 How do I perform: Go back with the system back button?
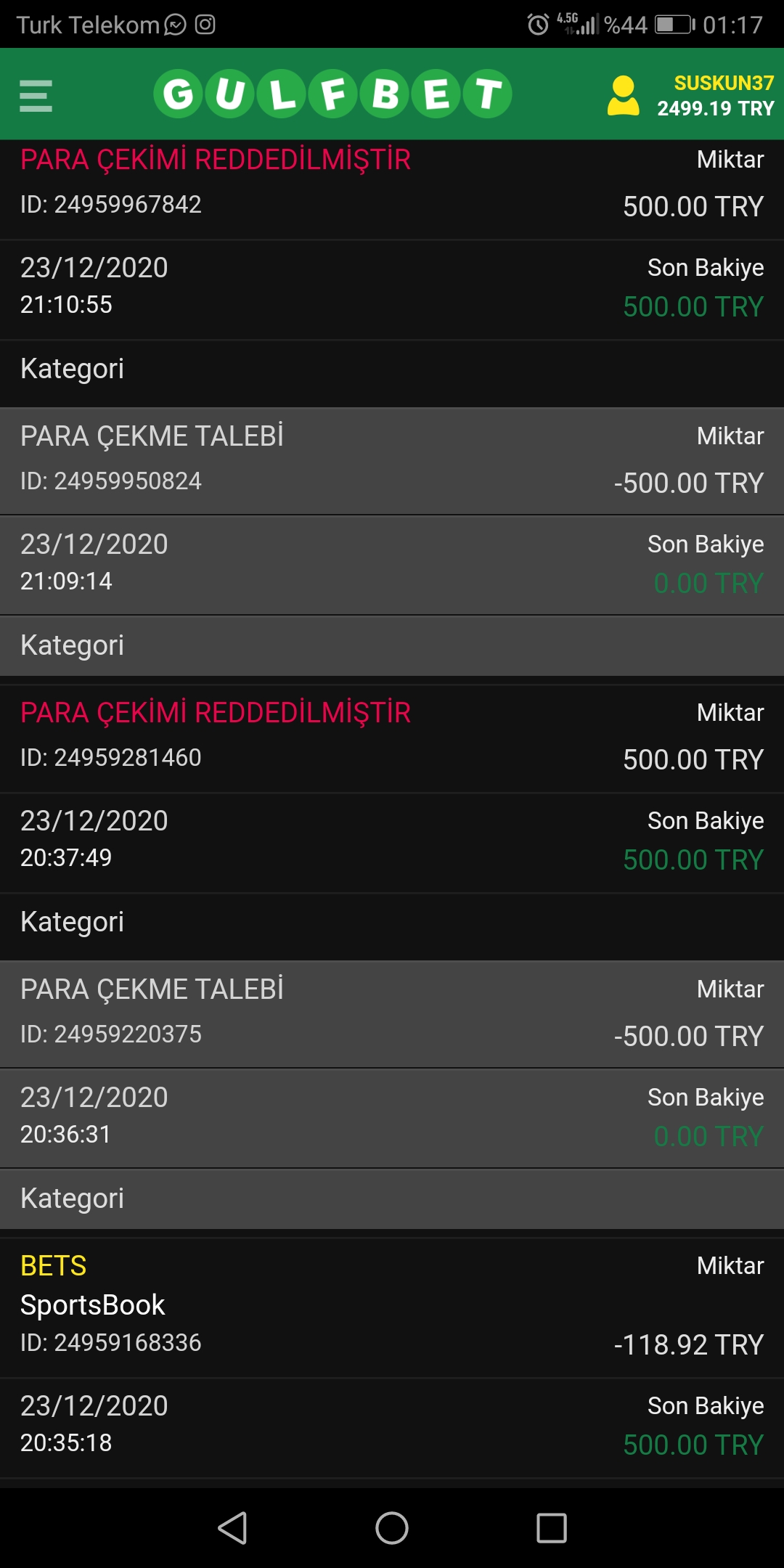pos(233,1527)
